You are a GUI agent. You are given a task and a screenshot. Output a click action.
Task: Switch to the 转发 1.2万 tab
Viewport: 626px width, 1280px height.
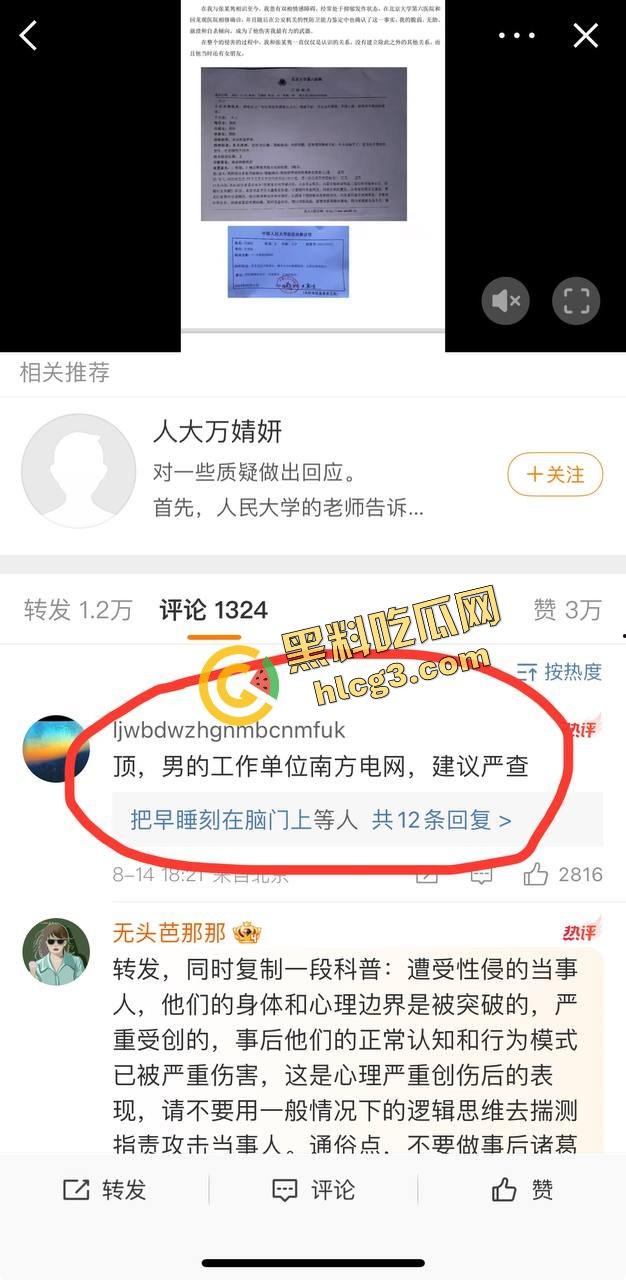click(x=77, y=609)
